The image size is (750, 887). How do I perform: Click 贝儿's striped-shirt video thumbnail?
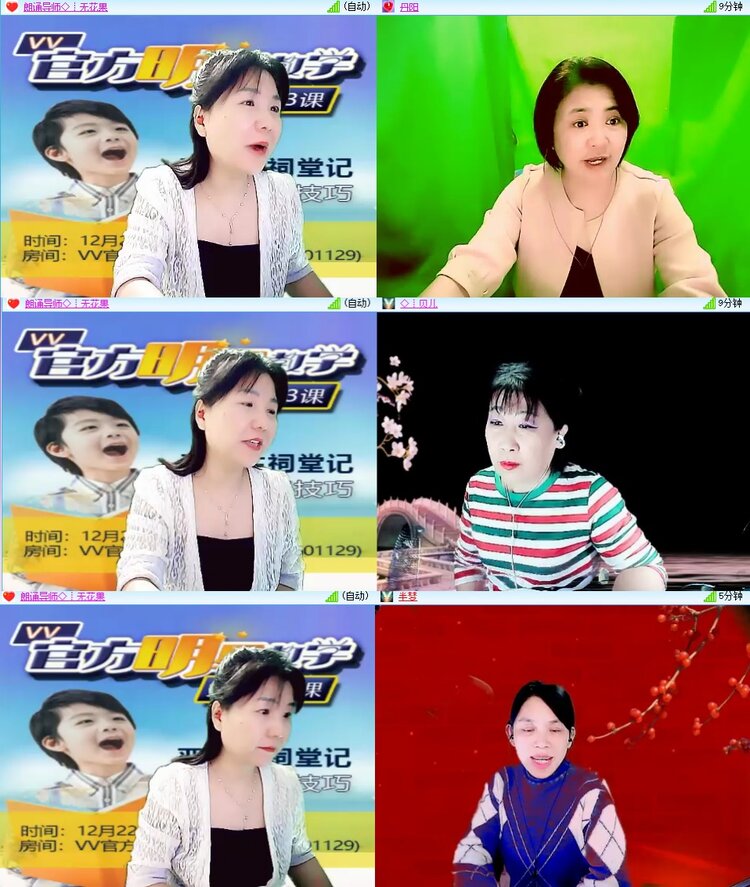(x=560, y=450)
